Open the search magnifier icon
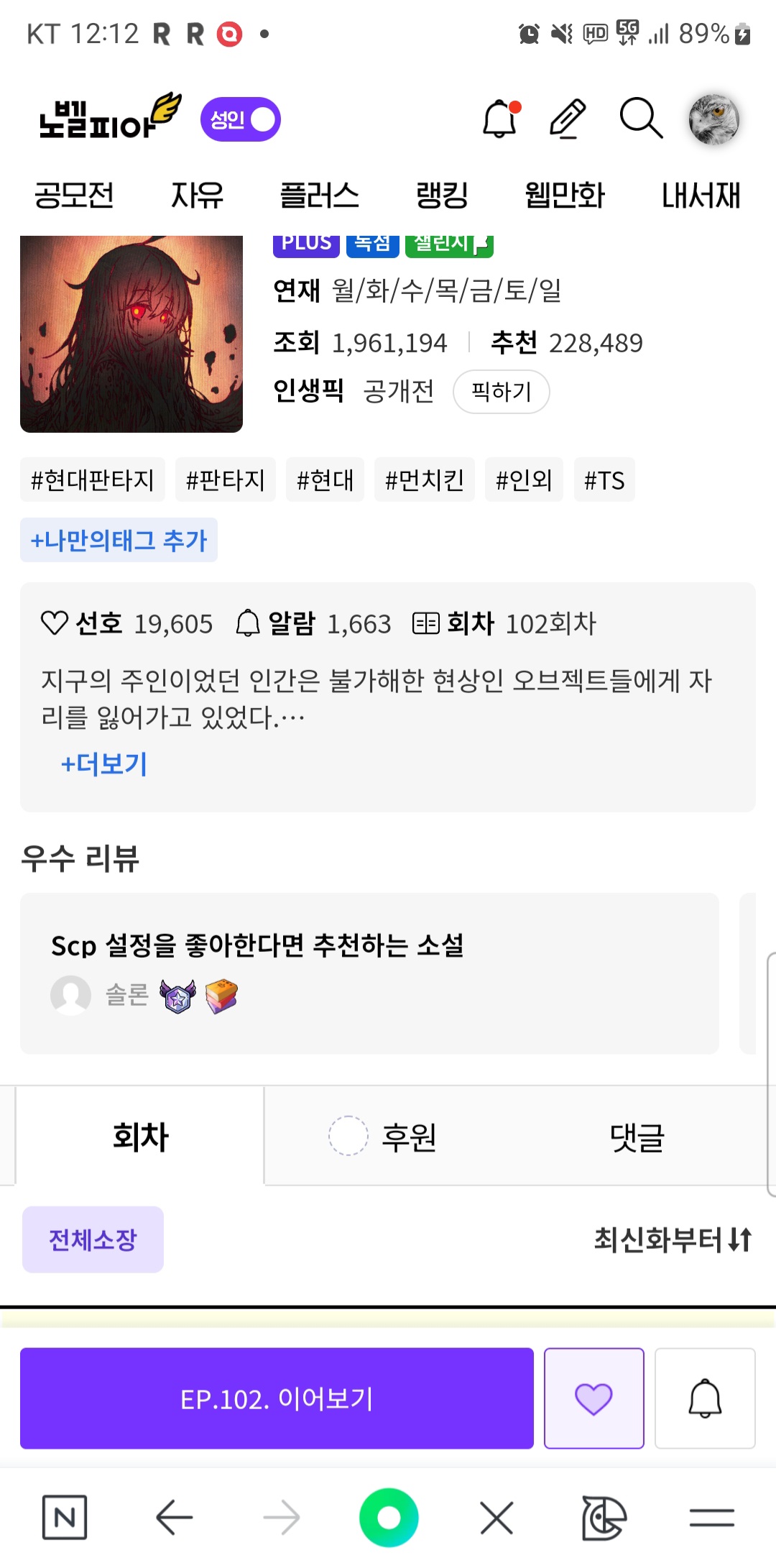Image resolution: width=776 pixels, height=1568 pixels. 640,118
